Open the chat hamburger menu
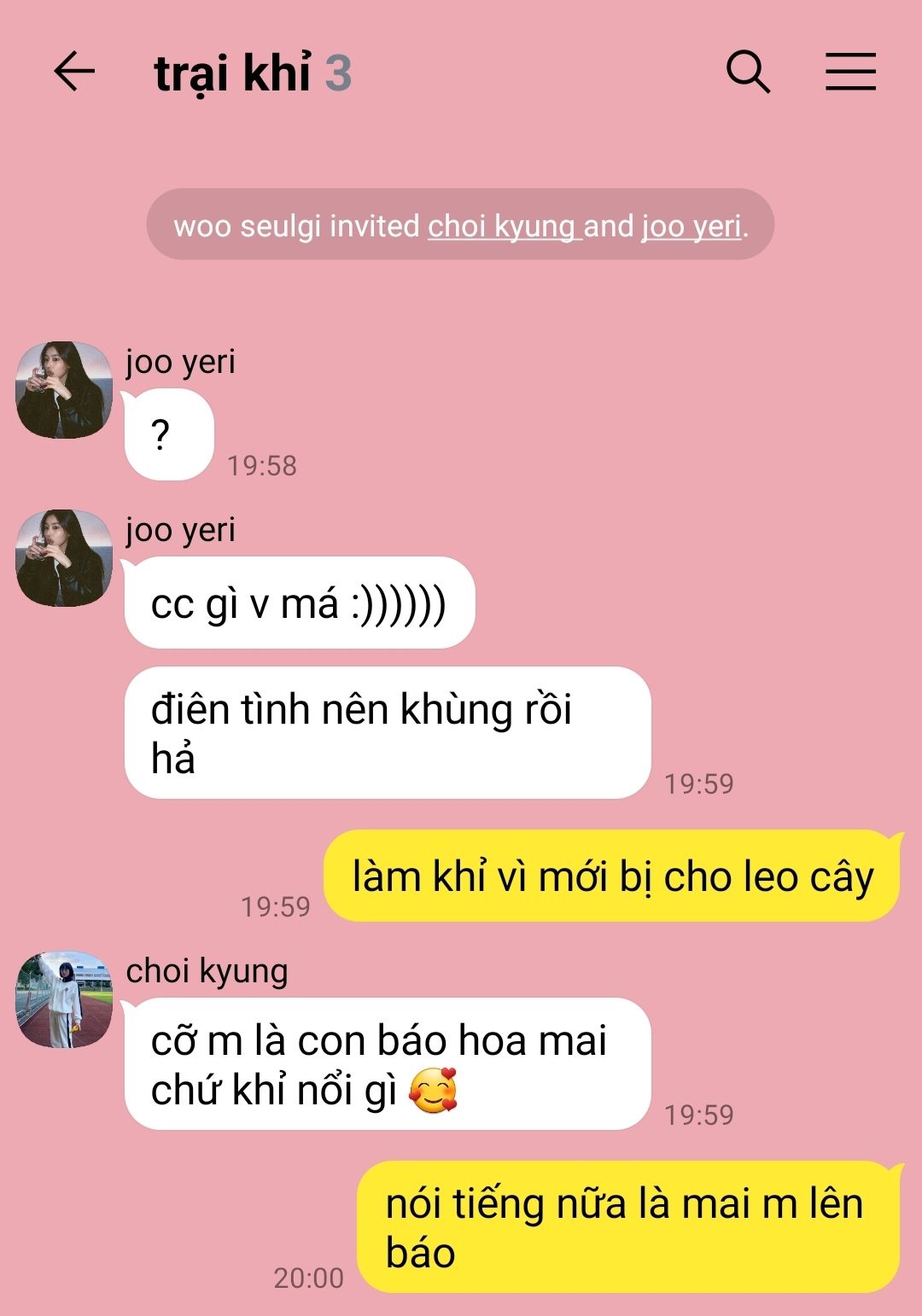The image size is (922, 1316). point(850,71)
